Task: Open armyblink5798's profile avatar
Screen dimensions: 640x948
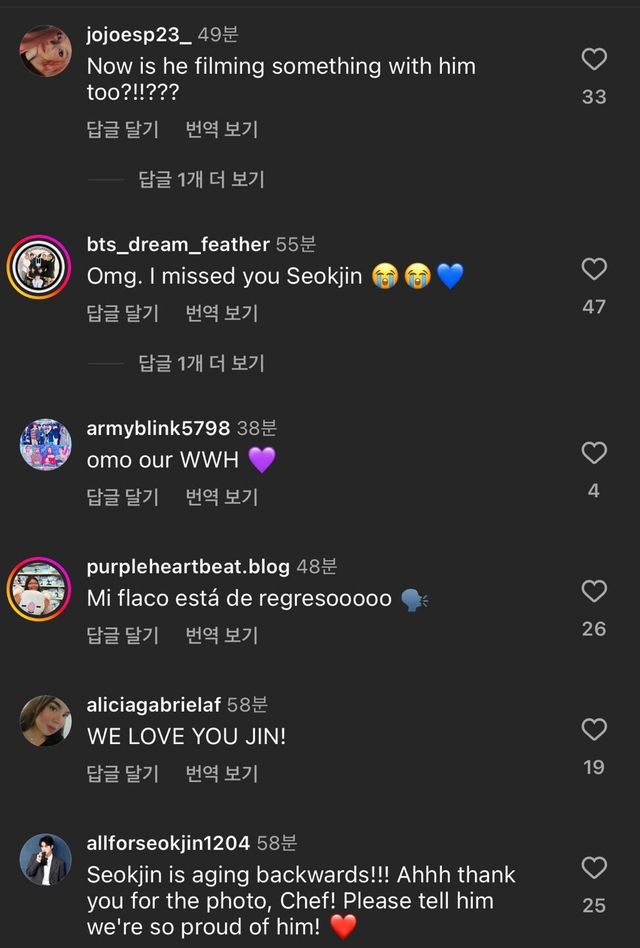Action: (45, 445)
